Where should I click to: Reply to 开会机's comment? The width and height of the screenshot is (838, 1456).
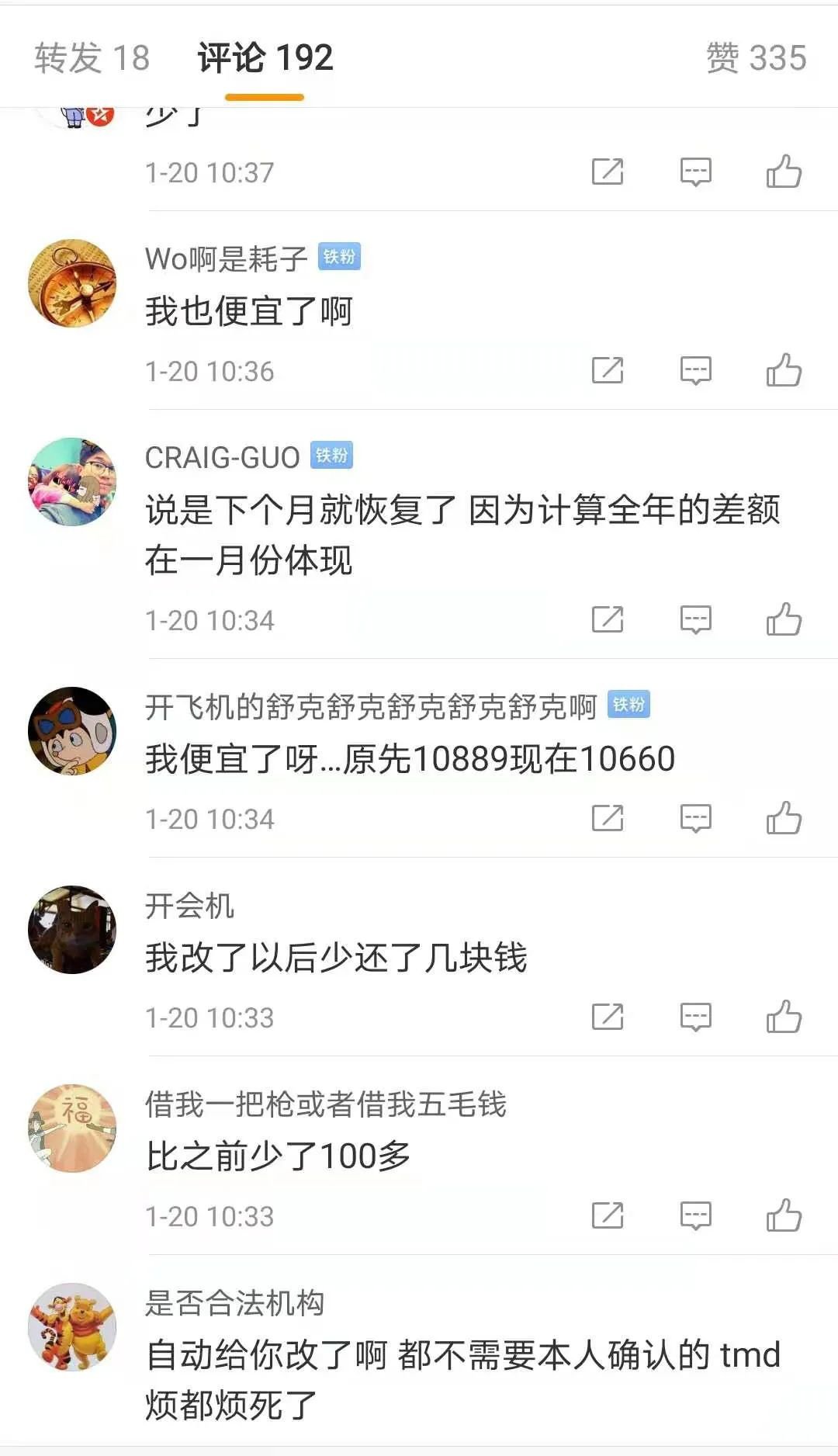695,1017
